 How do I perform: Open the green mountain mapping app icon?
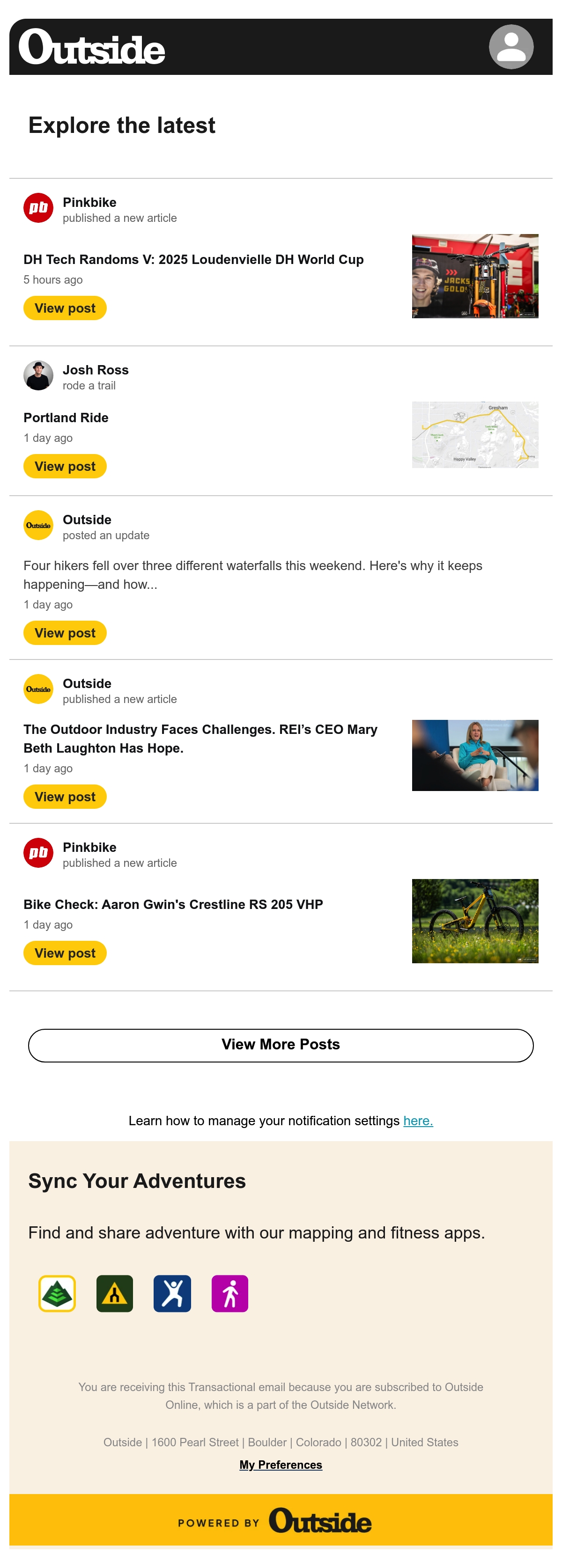[x=57, y=1293]
